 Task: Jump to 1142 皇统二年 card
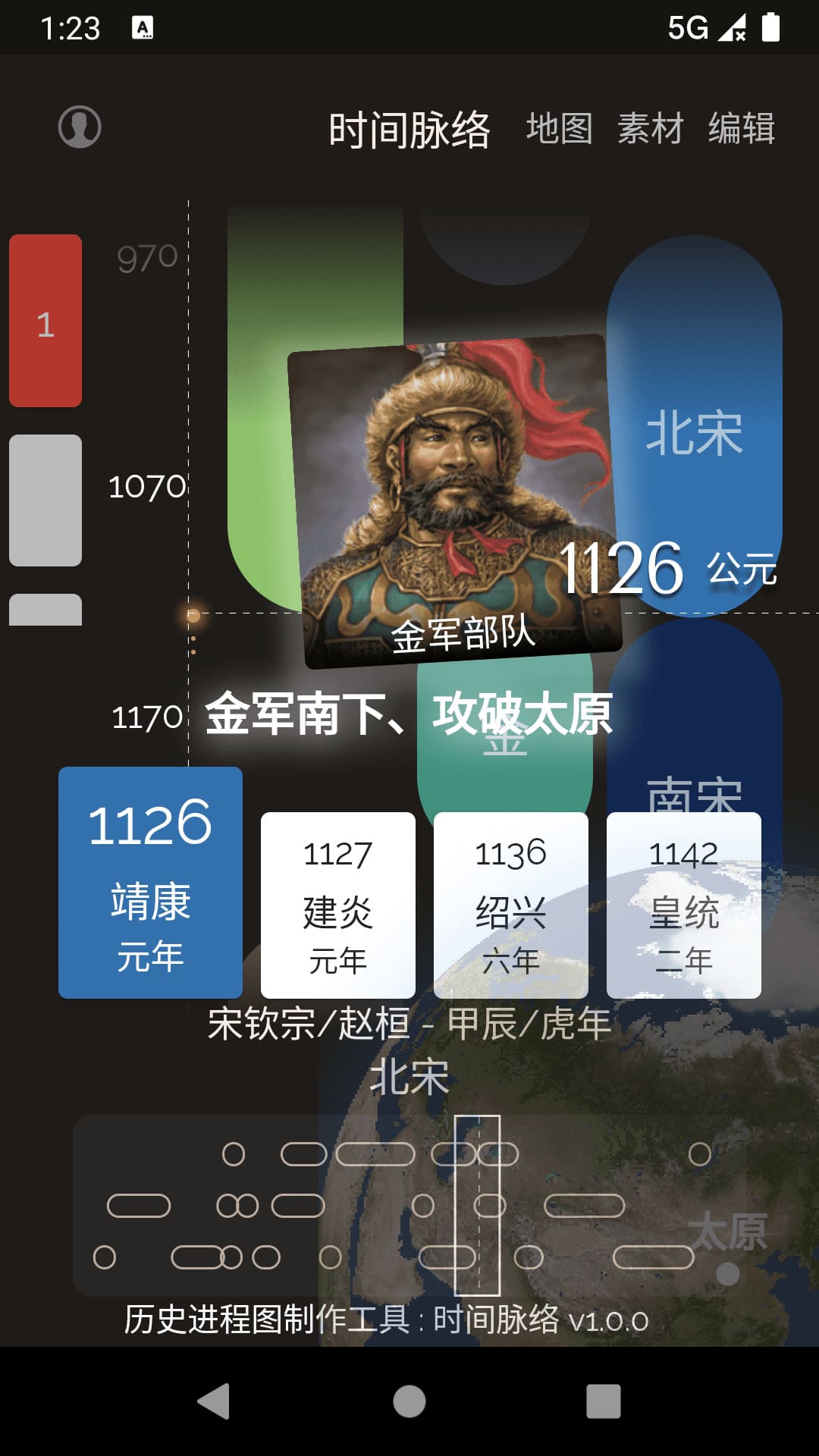tap(684, 905)
